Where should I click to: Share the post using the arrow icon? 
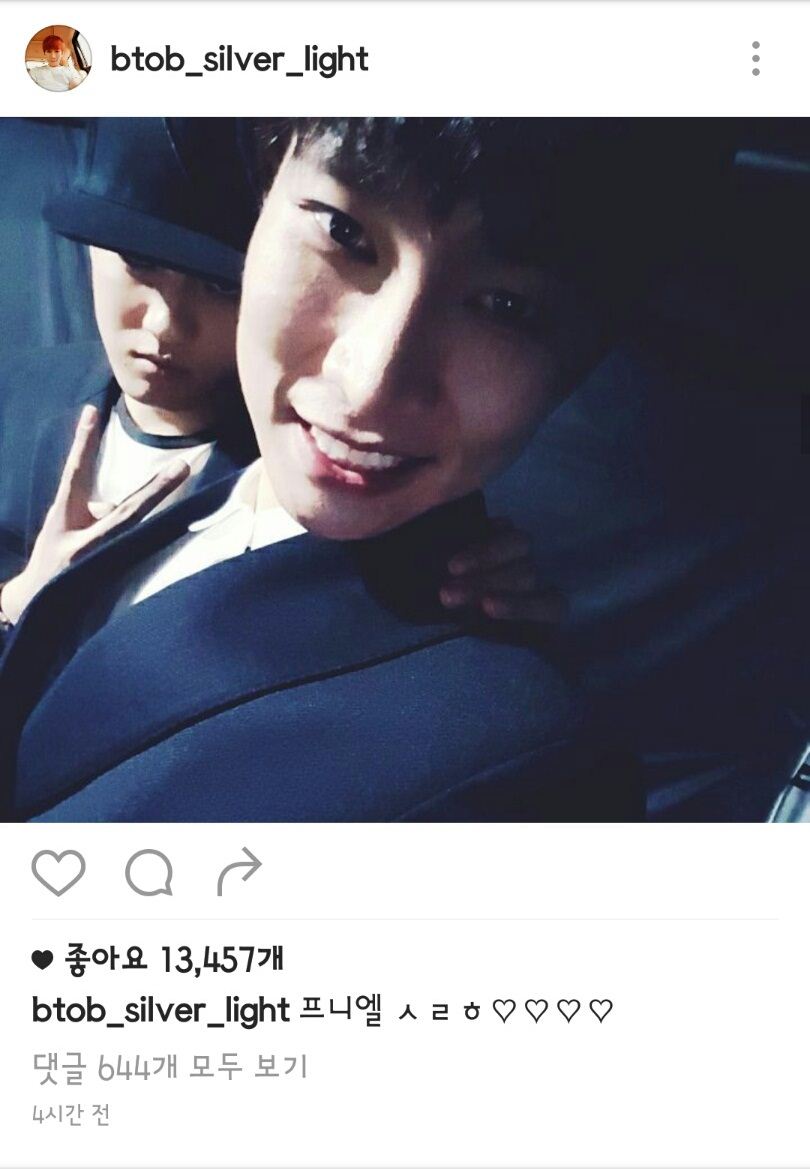pos(239,873)
